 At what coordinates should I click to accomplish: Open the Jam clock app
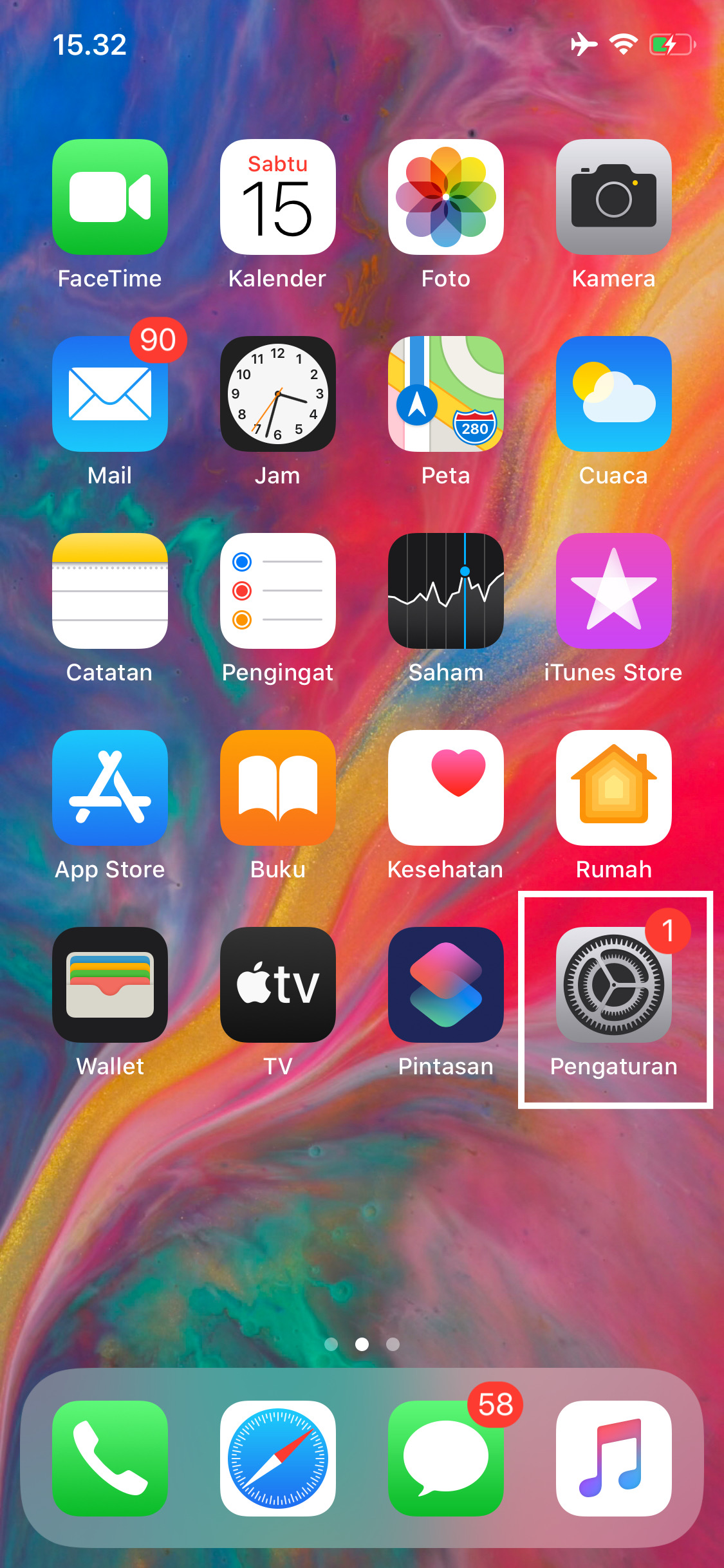point(278,394)
